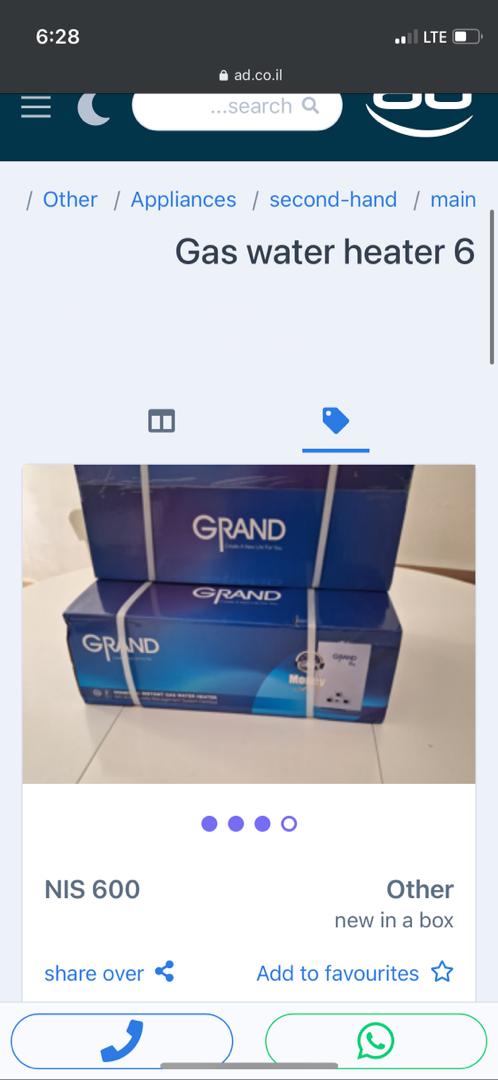Go to the Appliances breadcrumb
Screen dimensions: 498x1080
[x=183, y=200]
